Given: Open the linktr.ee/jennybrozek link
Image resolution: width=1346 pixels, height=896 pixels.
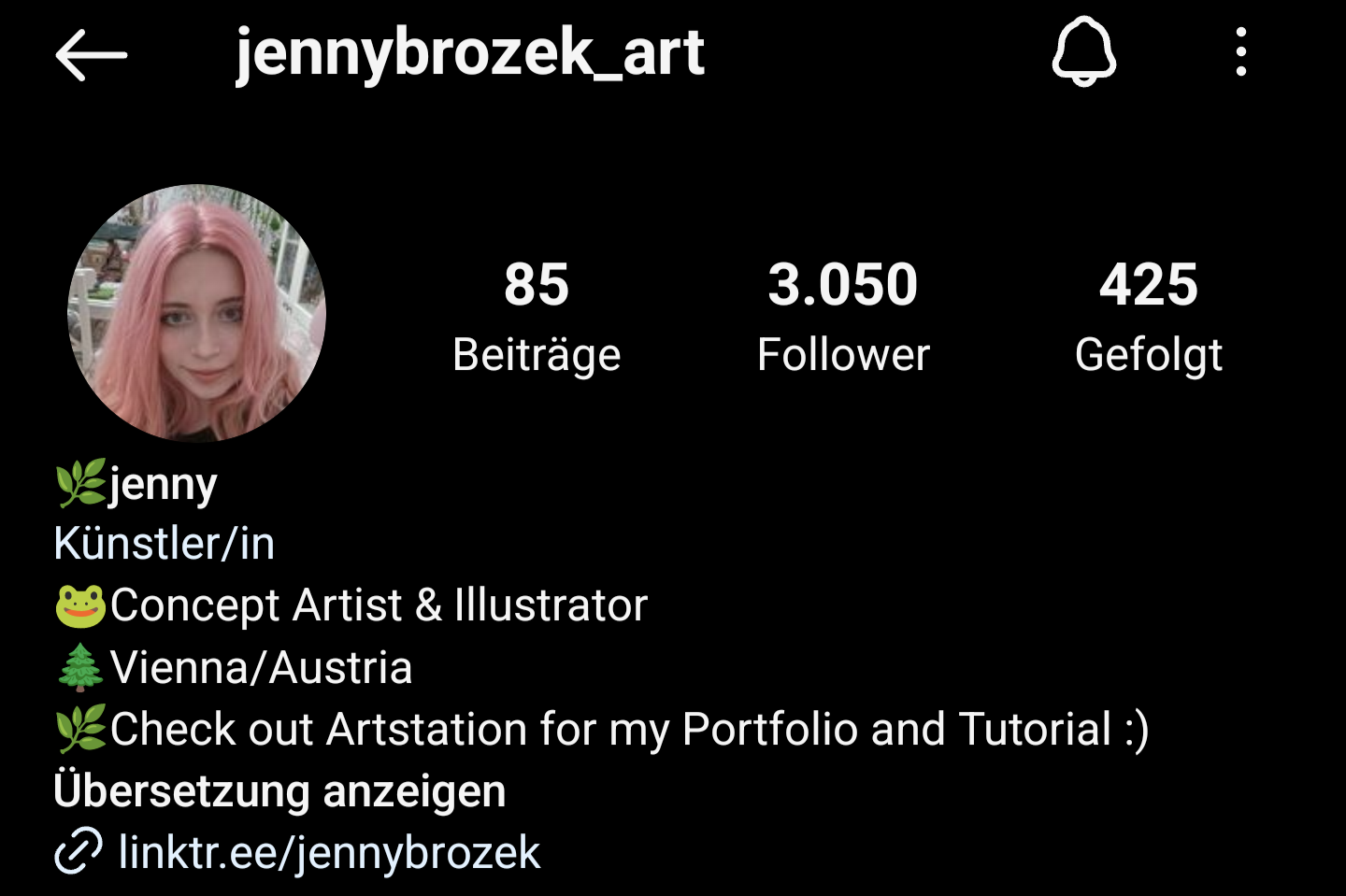Looking at the screenshot, I should [x=328, y=852].
